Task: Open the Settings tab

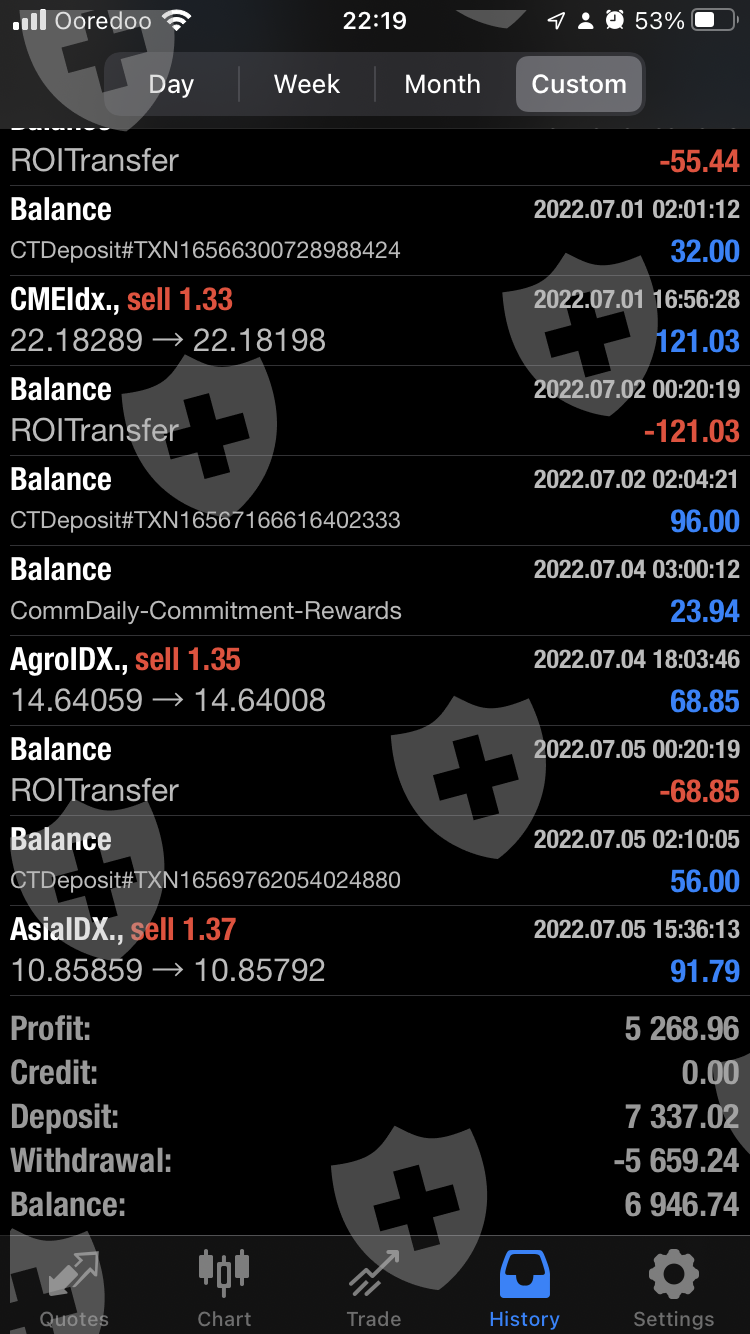Action: (674, 1288)
